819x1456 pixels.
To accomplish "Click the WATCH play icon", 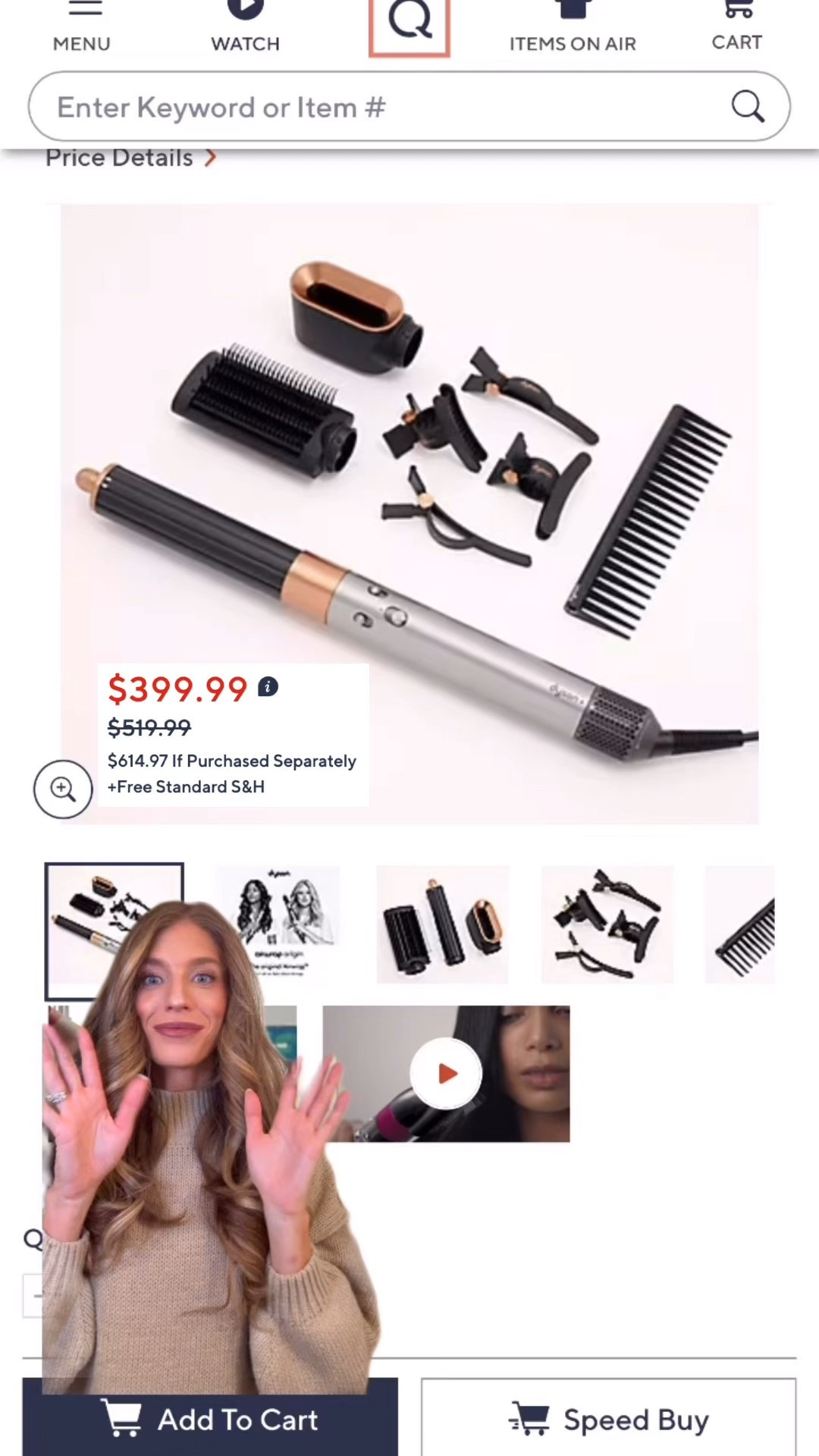I will (246, 8).
